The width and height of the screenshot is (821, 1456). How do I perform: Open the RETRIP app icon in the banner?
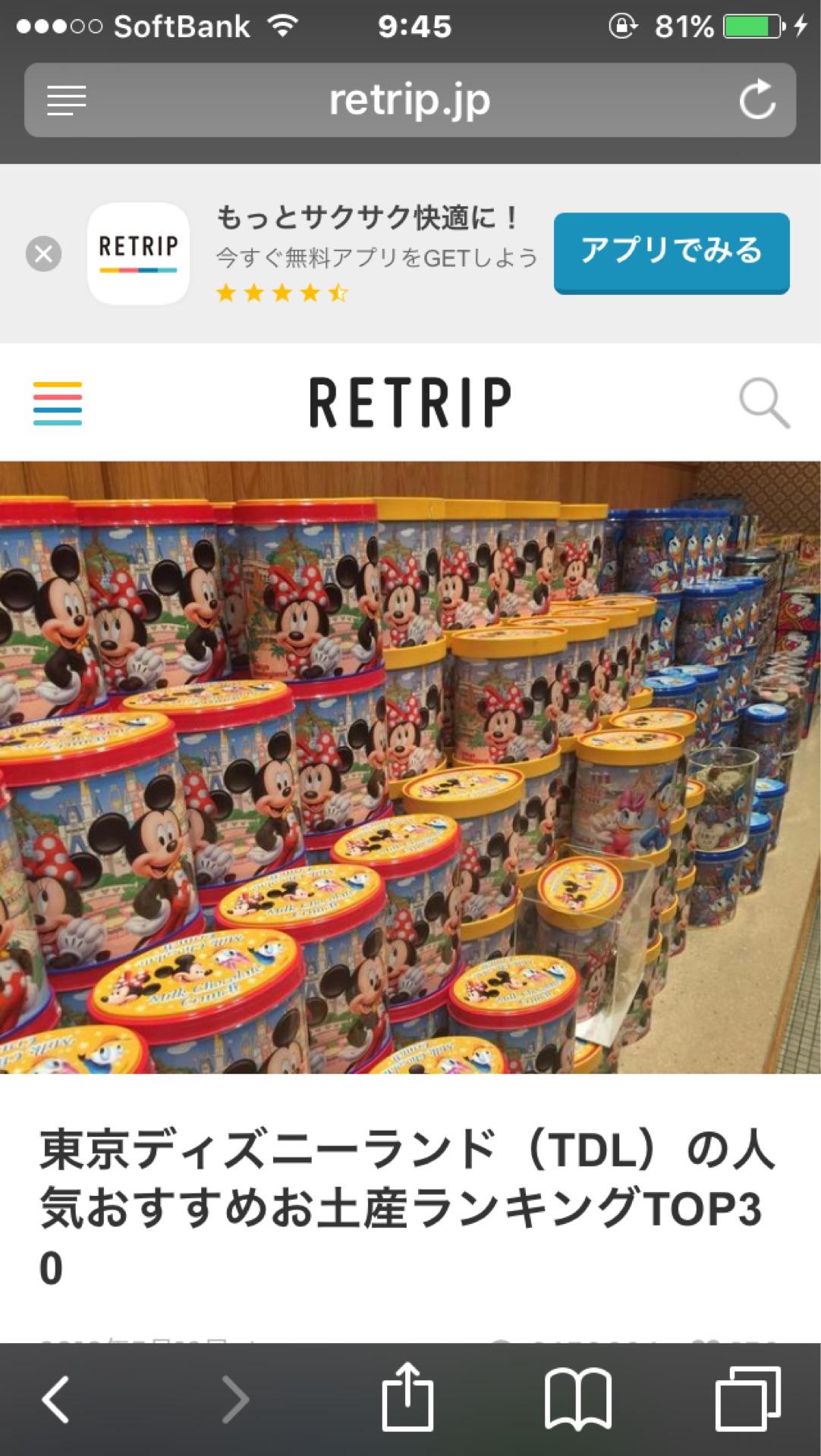(138, 254)
